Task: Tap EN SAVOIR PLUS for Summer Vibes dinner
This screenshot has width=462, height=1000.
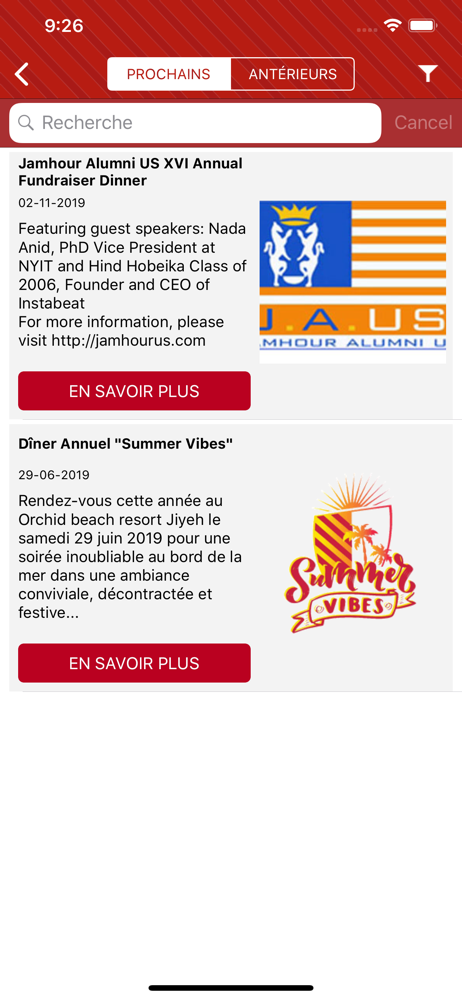Action: pos(134,663)
